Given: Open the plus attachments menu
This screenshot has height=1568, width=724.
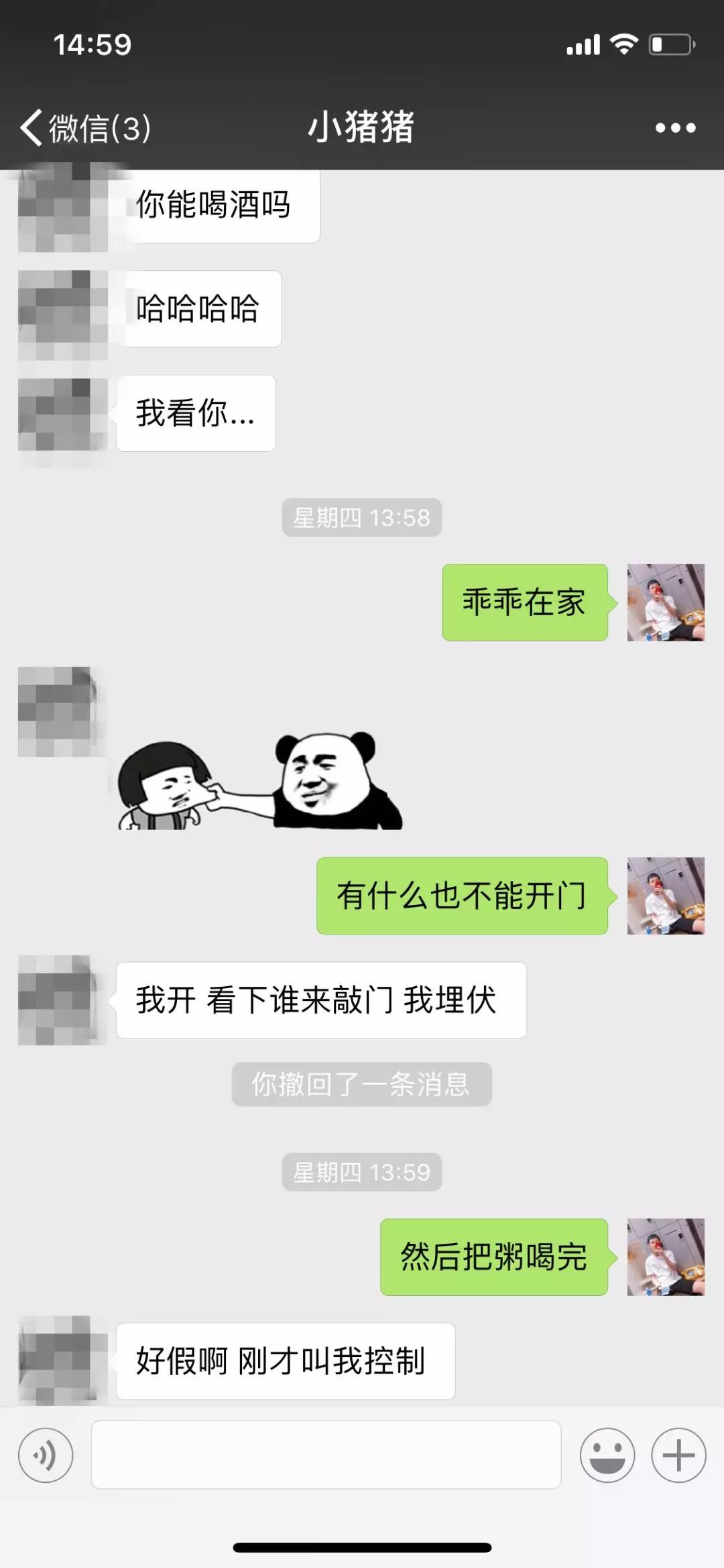Looking at the screenshot, I should tap(678, 1455).
